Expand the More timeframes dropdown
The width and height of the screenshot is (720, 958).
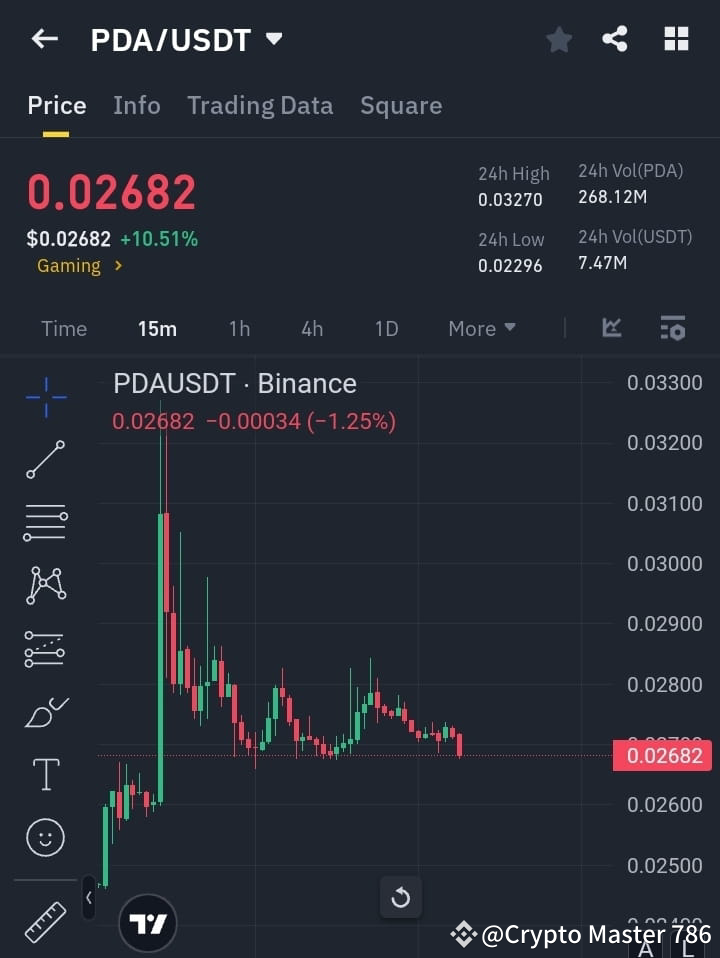pyautogui.click(x=481, y=328)
